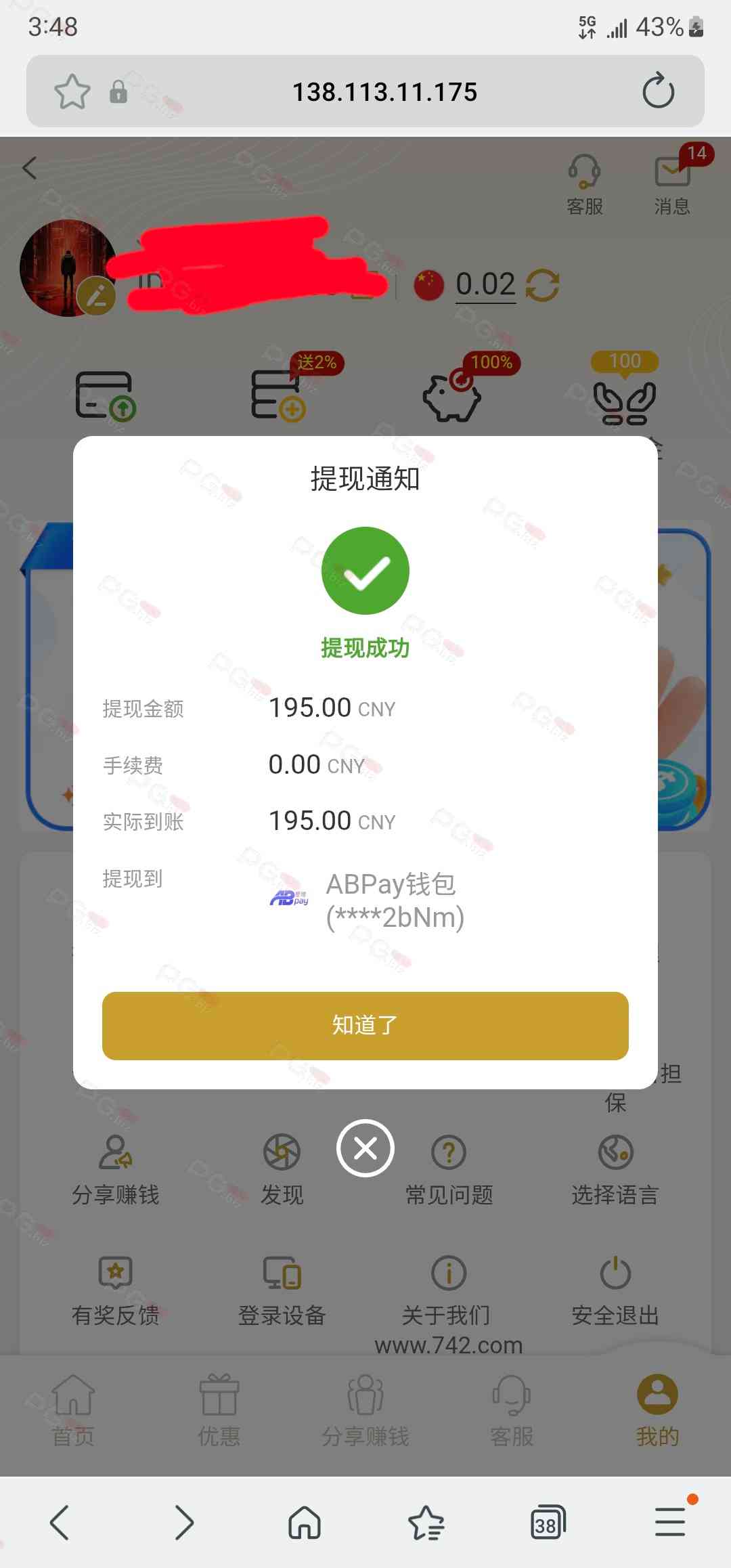Open the browser tabs switcher showing 38
This screenshot has width=731, height=1568.
pos(547,1523)
